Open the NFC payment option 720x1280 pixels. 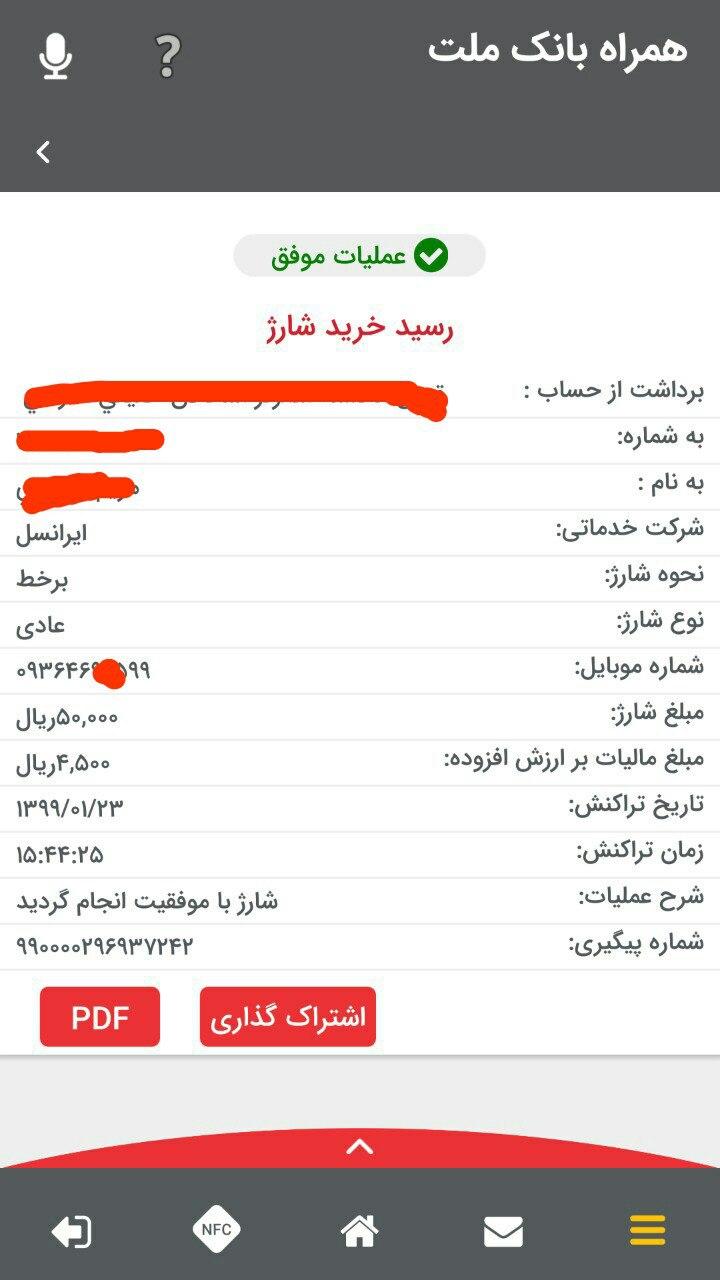[216, 1230]
